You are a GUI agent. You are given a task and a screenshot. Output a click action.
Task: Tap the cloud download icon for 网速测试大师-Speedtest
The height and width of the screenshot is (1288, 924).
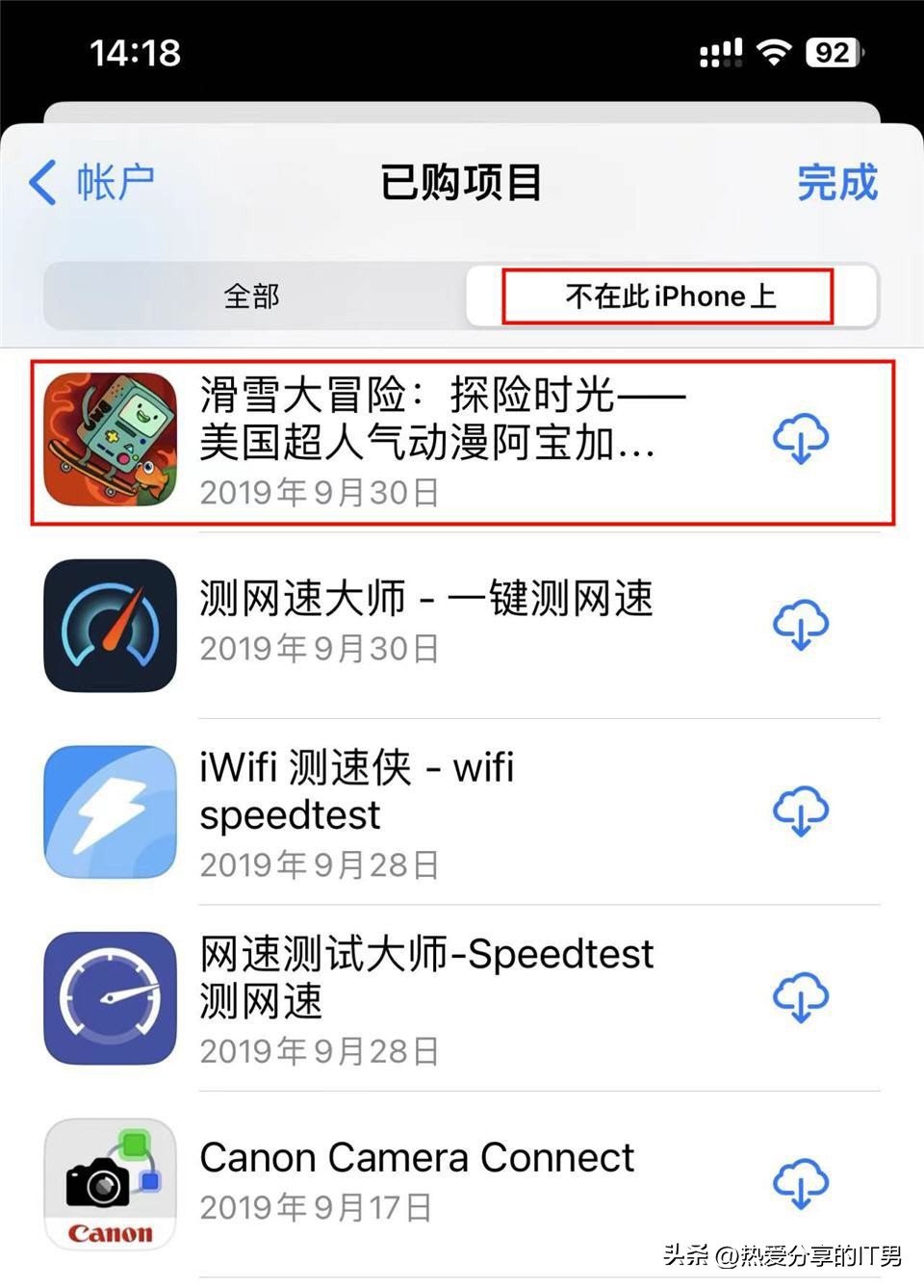(800, 998)
